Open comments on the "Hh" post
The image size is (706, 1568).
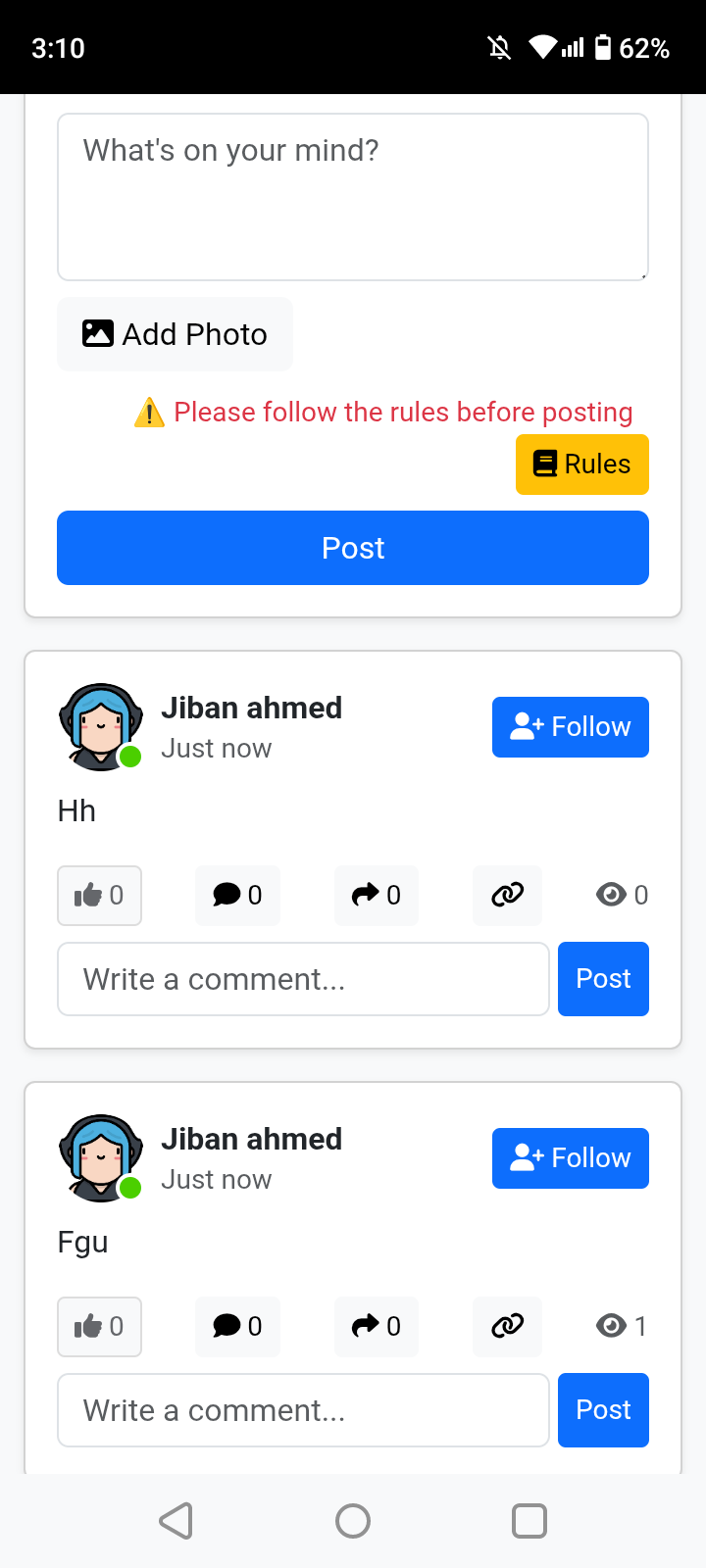(237, 895)
